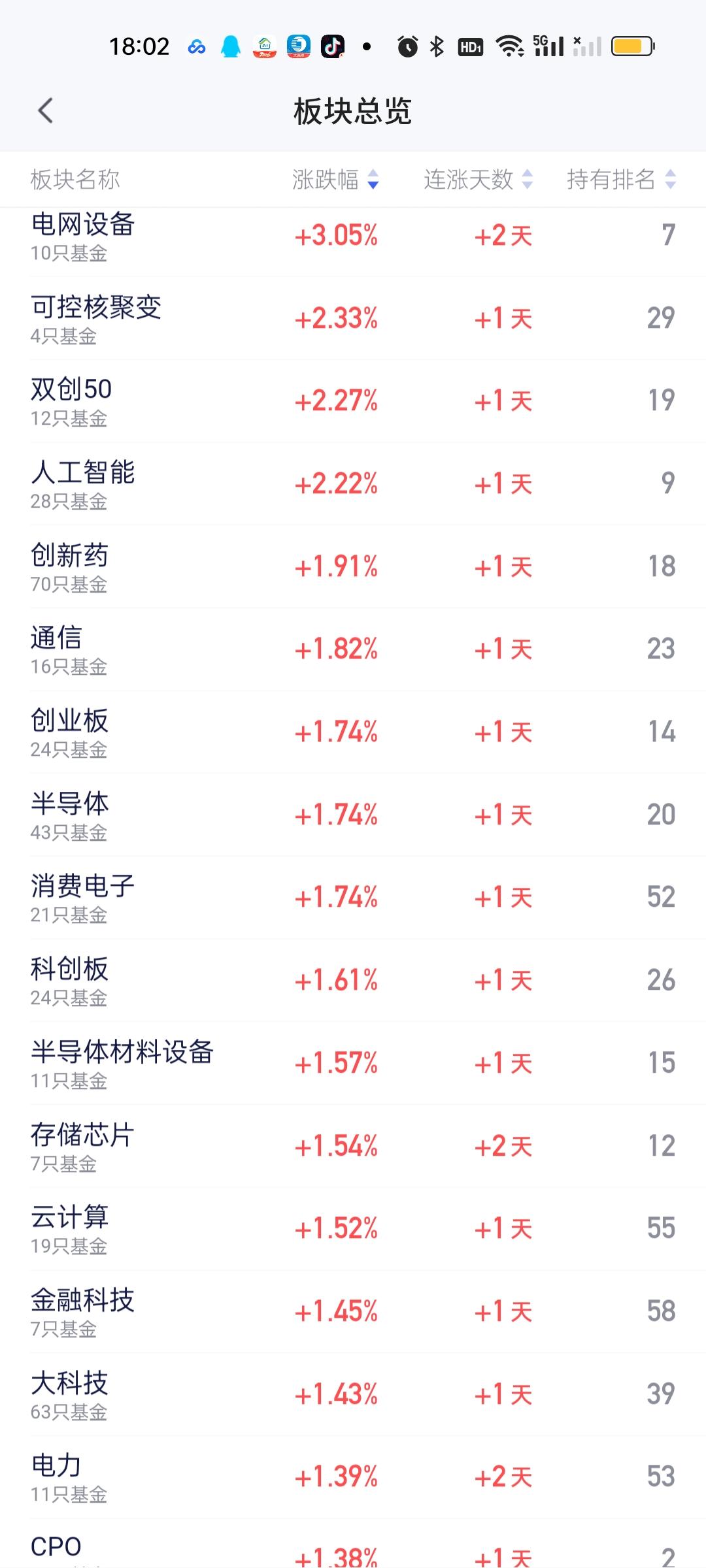View the 云计算 sector details
The height and width of the screenshot is (1568, 706).
[353, 1229]
